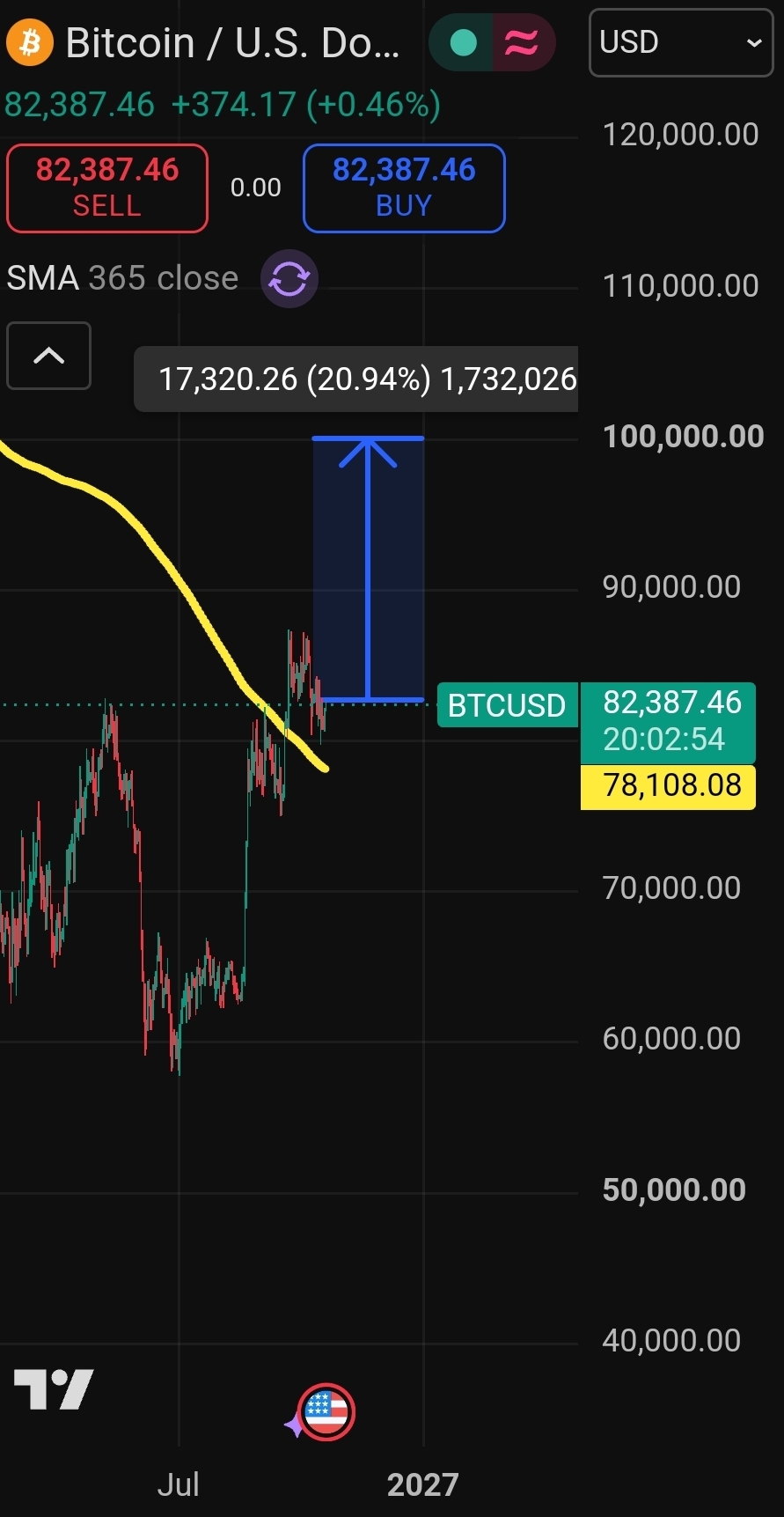Tap the TradingView logo
Image resolution: width=784 pixels, height=1517 pixels.
[54, 1389]
